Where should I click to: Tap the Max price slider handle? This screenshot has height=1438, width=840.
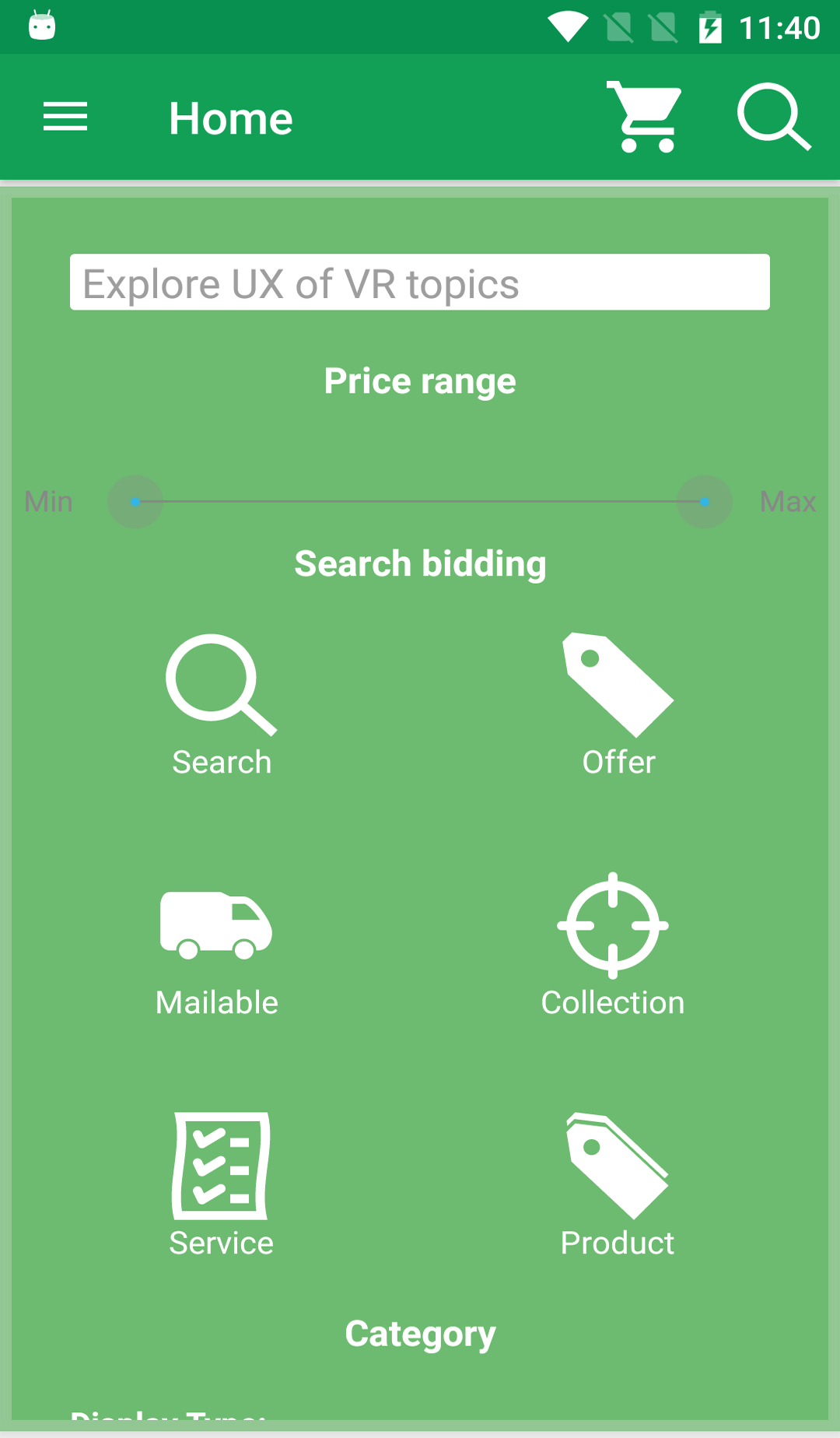coord(705,502)
